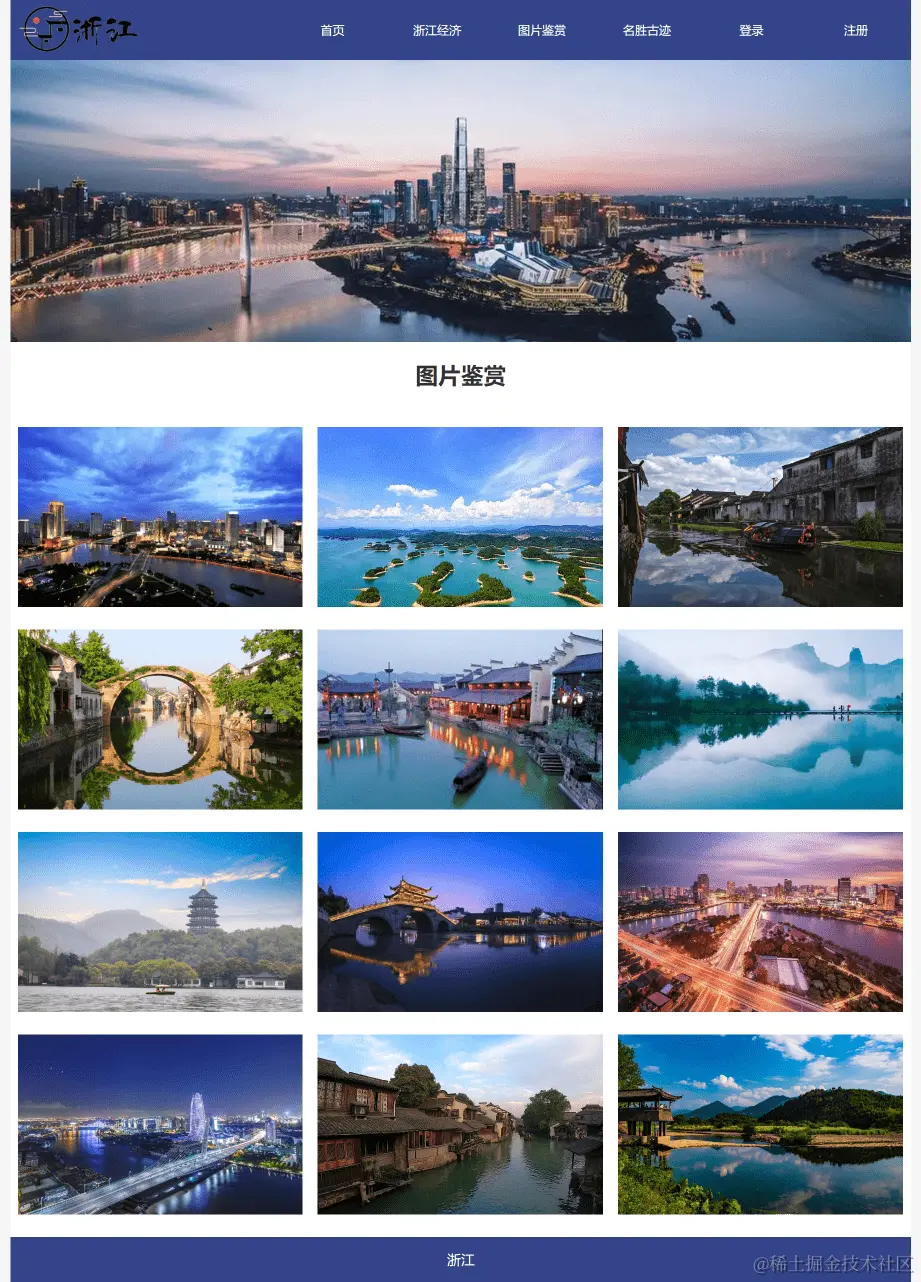Image resolution: width=921 pixels, height=1282 pixels.
Task: Click the 注册 registration link
Action: pos(856,30)
